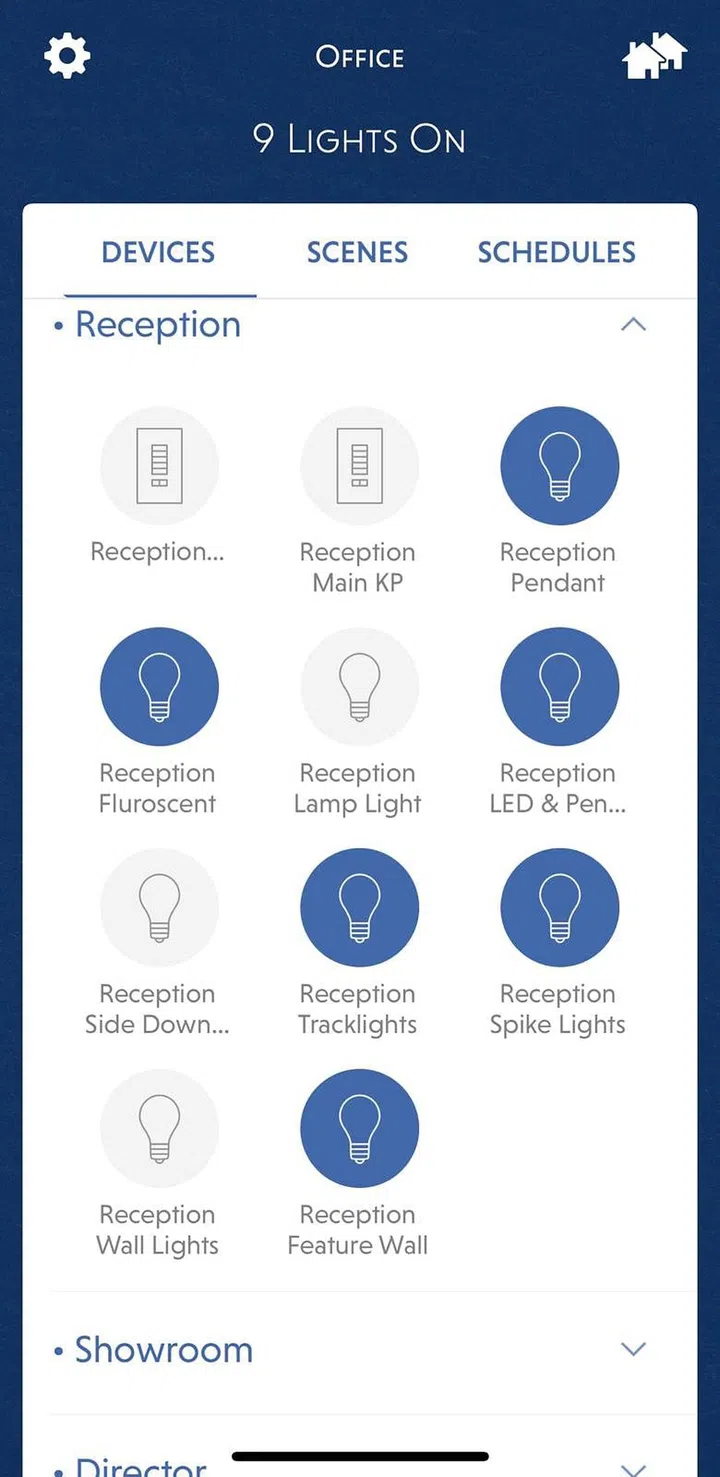This screenshot has height=1477, width=720.
Task: Turn on Reception Lamp Light
Action: pos(359,687)
